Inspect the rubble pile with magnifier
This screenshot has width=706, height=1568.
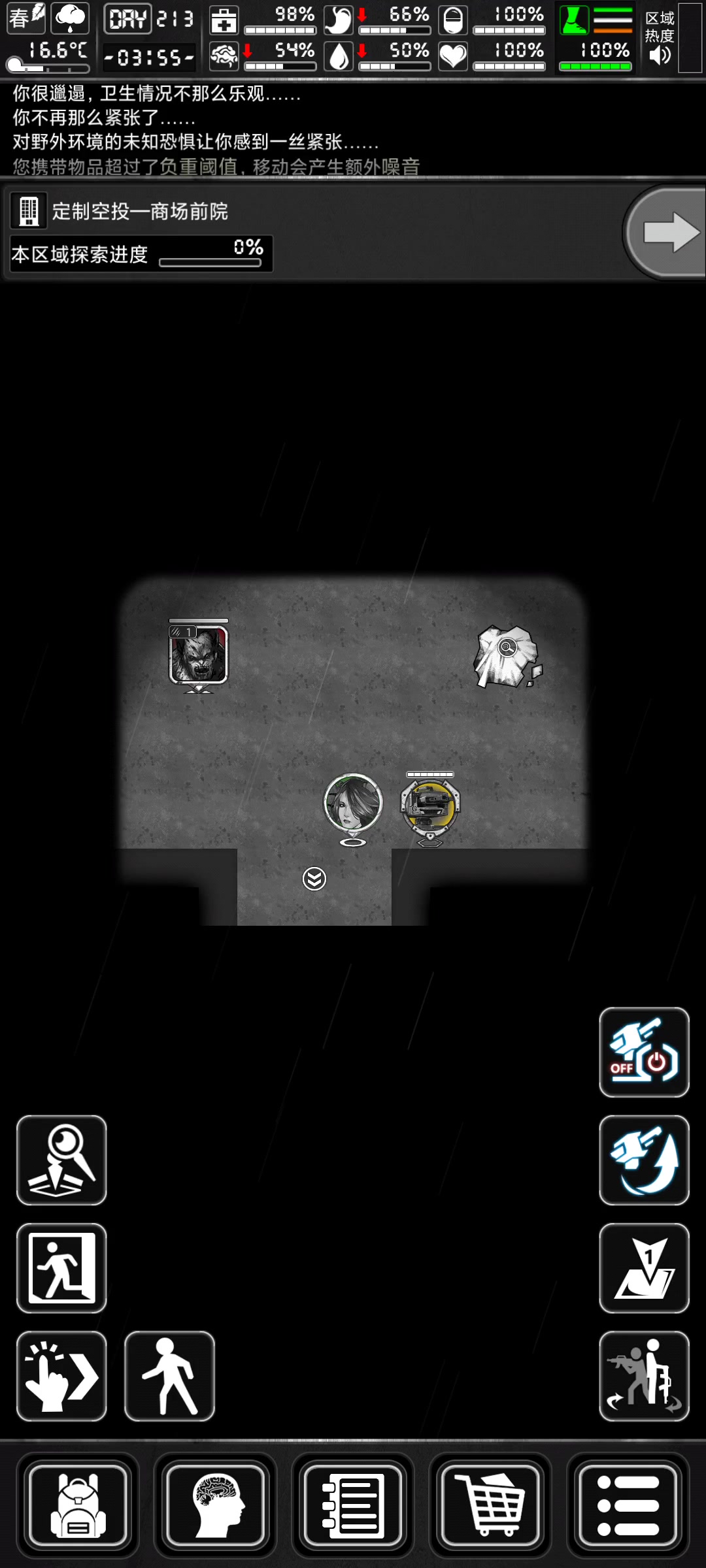pyautogui.click(x=507, y=656)
